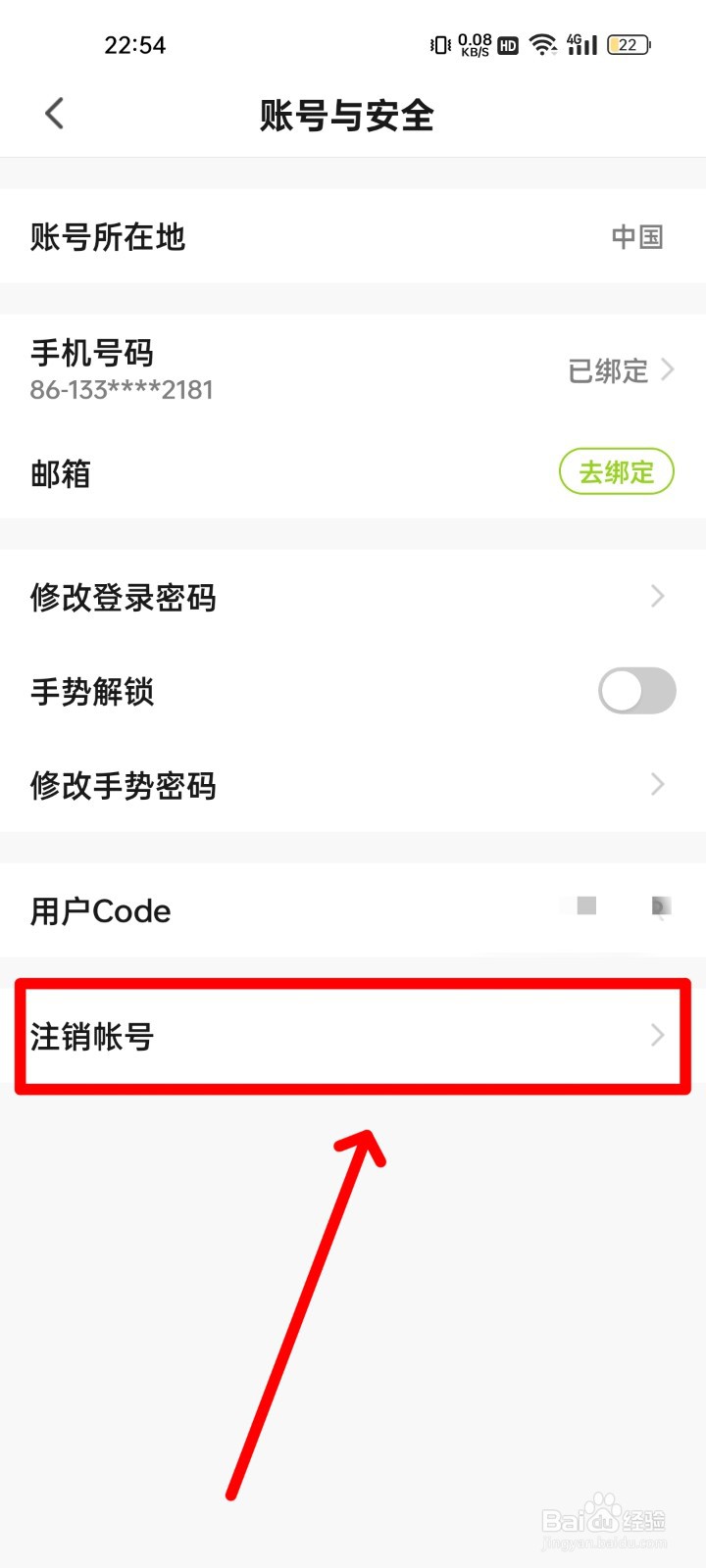706x1568 pixels.
Task: Tap the Wi-Fi signal icon
Action: tap(541, 44)
